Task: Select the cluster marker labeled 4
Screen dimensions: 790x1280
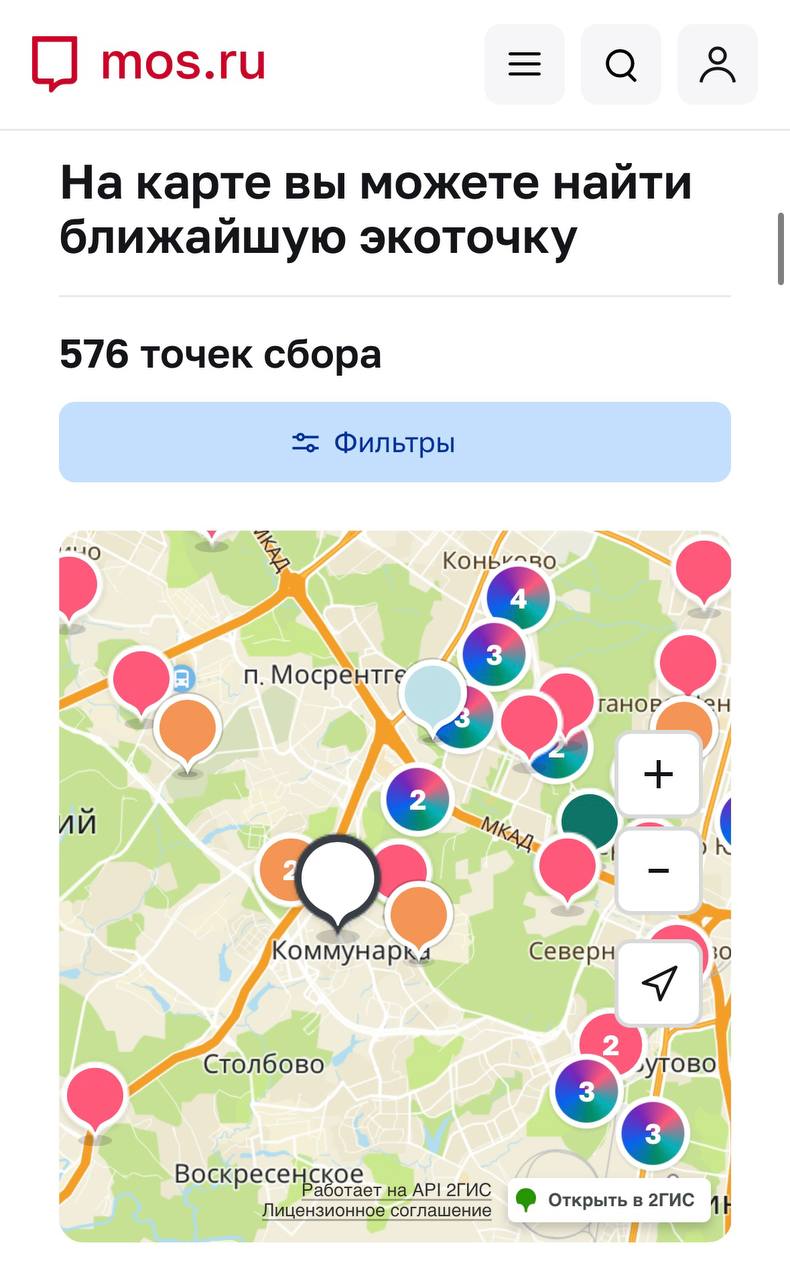Action: click(x=518, y=599)
